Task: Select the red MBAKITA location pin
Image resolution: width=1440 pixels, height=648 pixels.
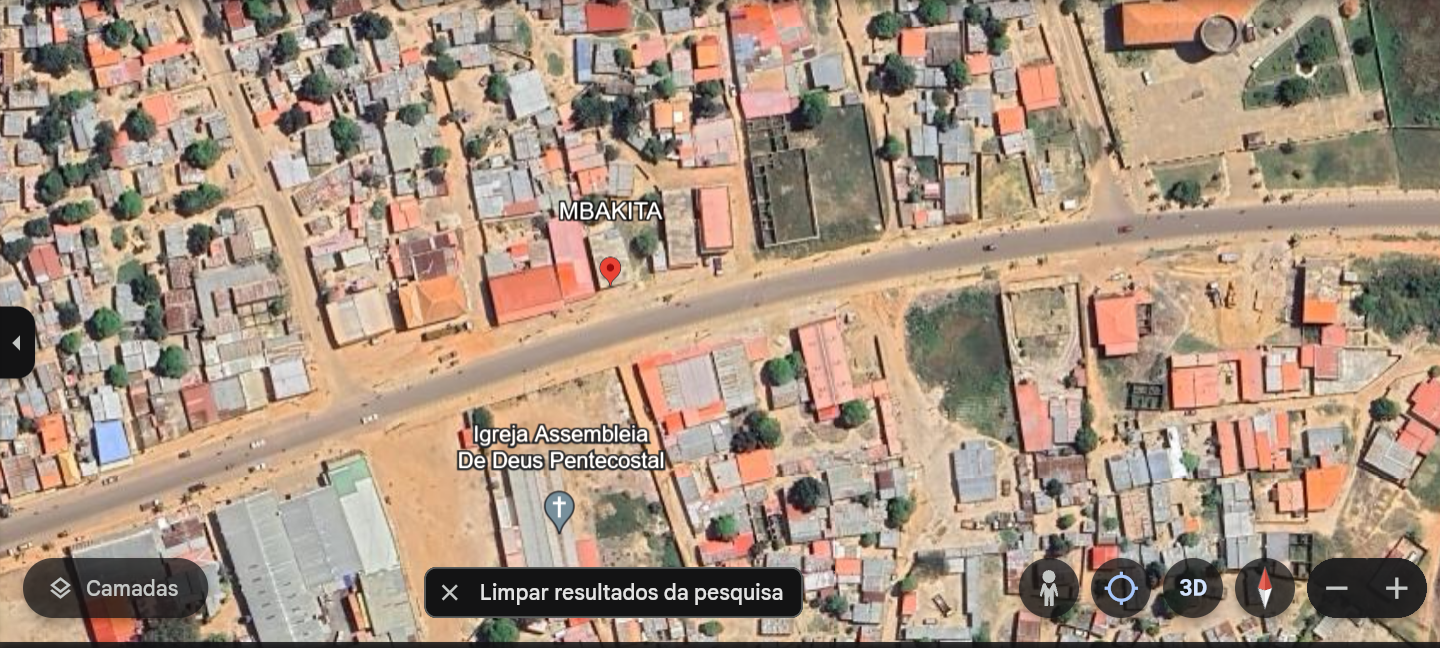Action: point(609,270)
